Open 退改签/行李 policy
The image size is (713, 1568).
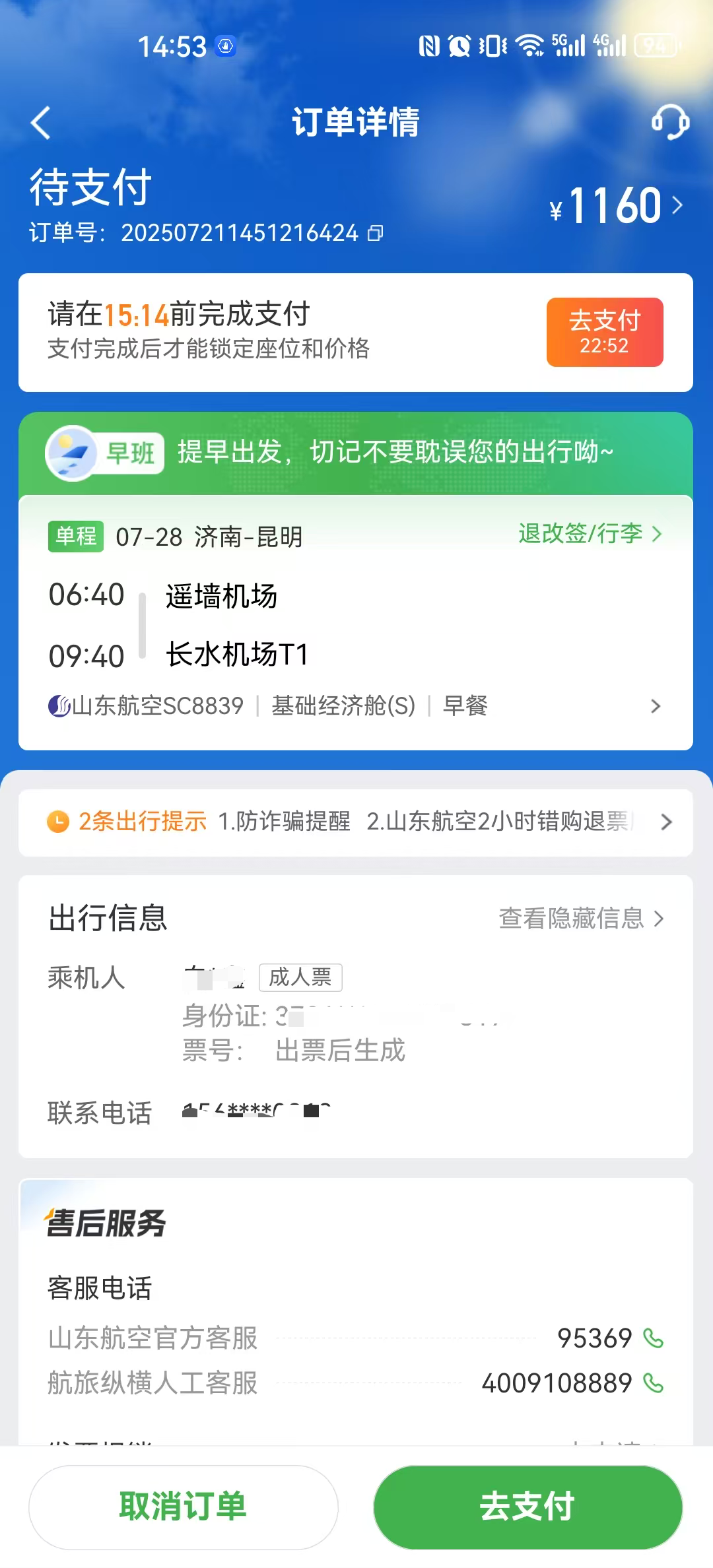coord(589,534)
